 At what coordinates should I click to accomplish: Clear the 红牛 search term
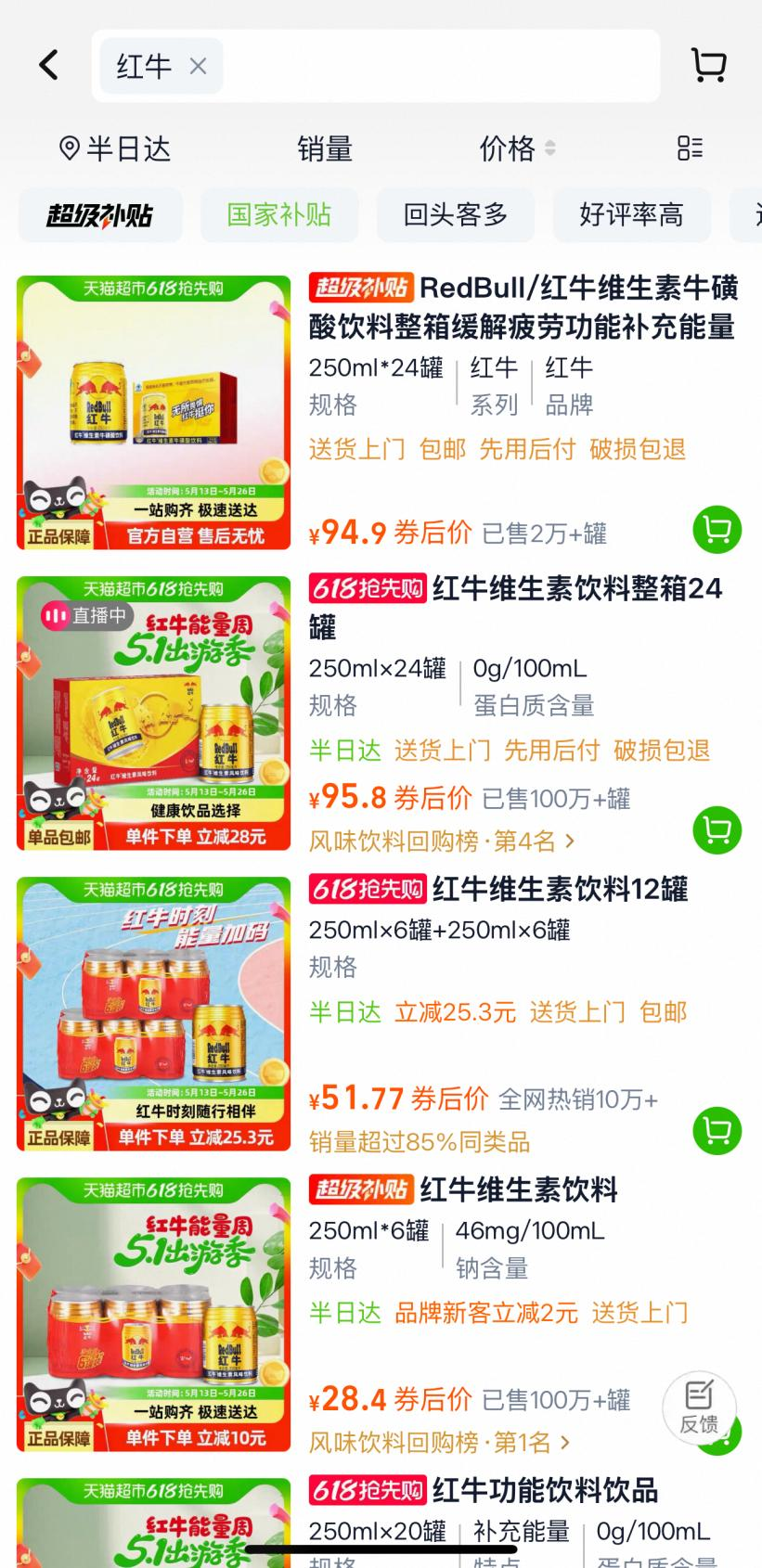[x=198, y=66]
